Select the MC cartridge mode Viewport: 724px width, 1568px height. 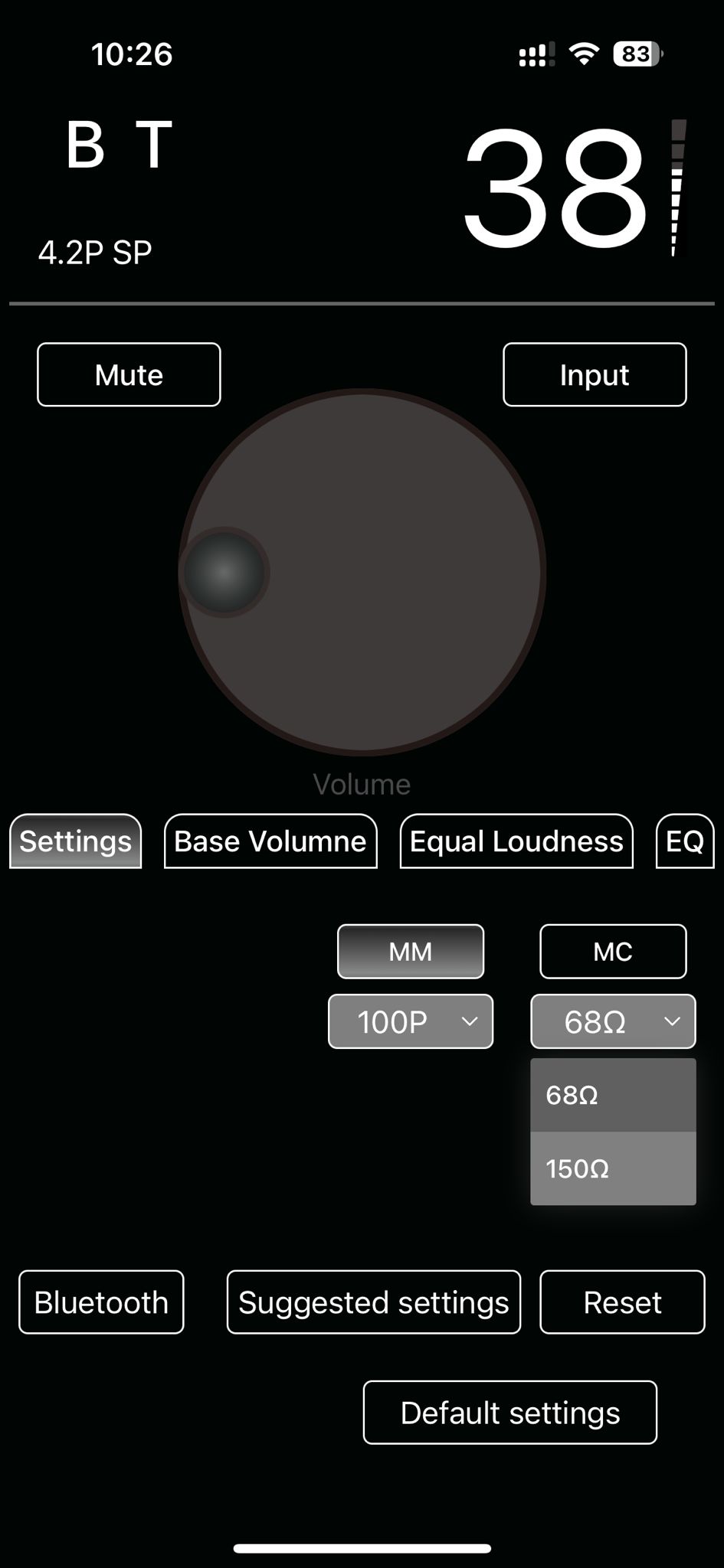(613, 952)
